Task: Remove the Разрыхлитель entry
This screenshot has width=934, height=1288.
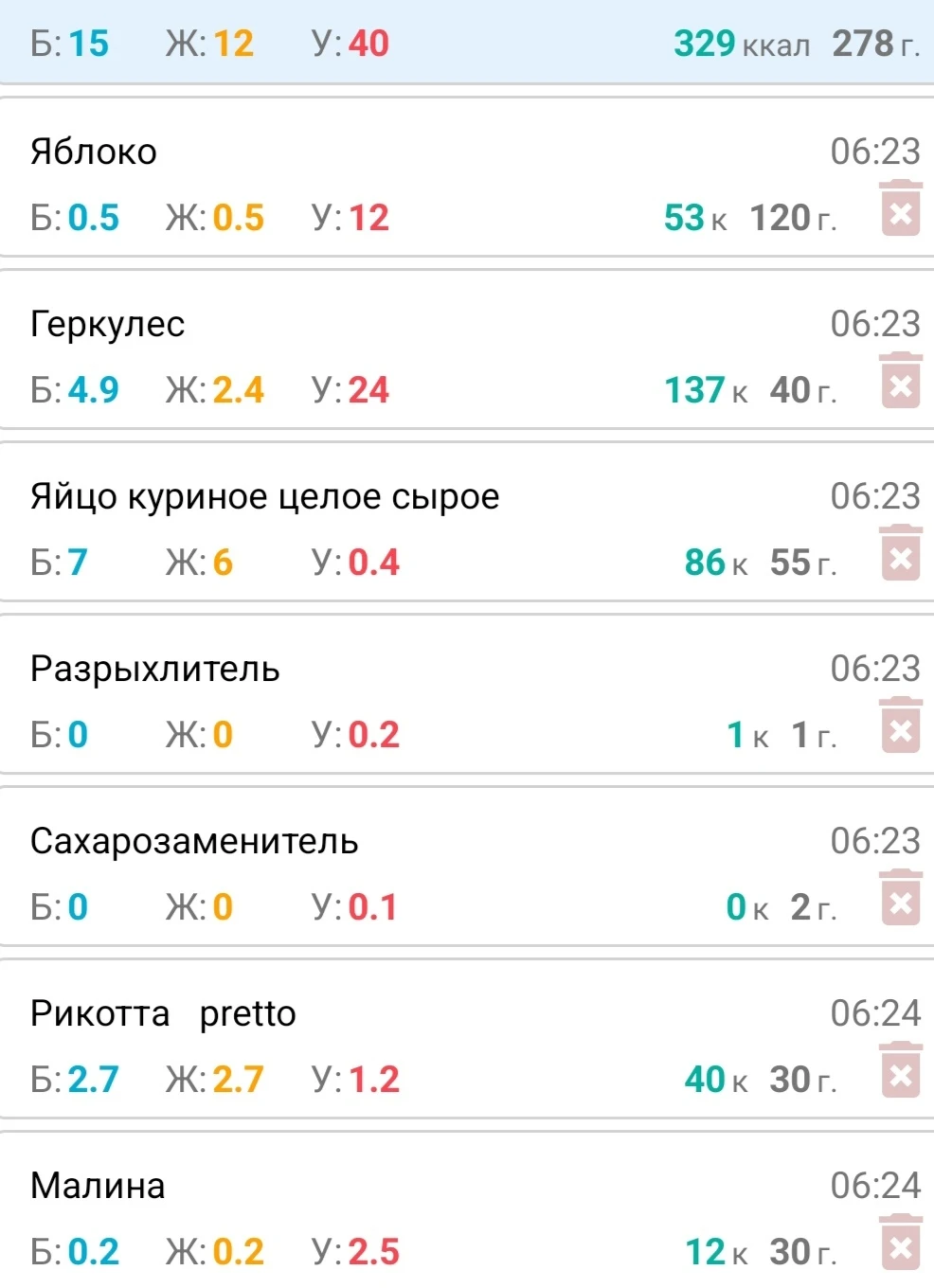Action: [x=900, y=726]
